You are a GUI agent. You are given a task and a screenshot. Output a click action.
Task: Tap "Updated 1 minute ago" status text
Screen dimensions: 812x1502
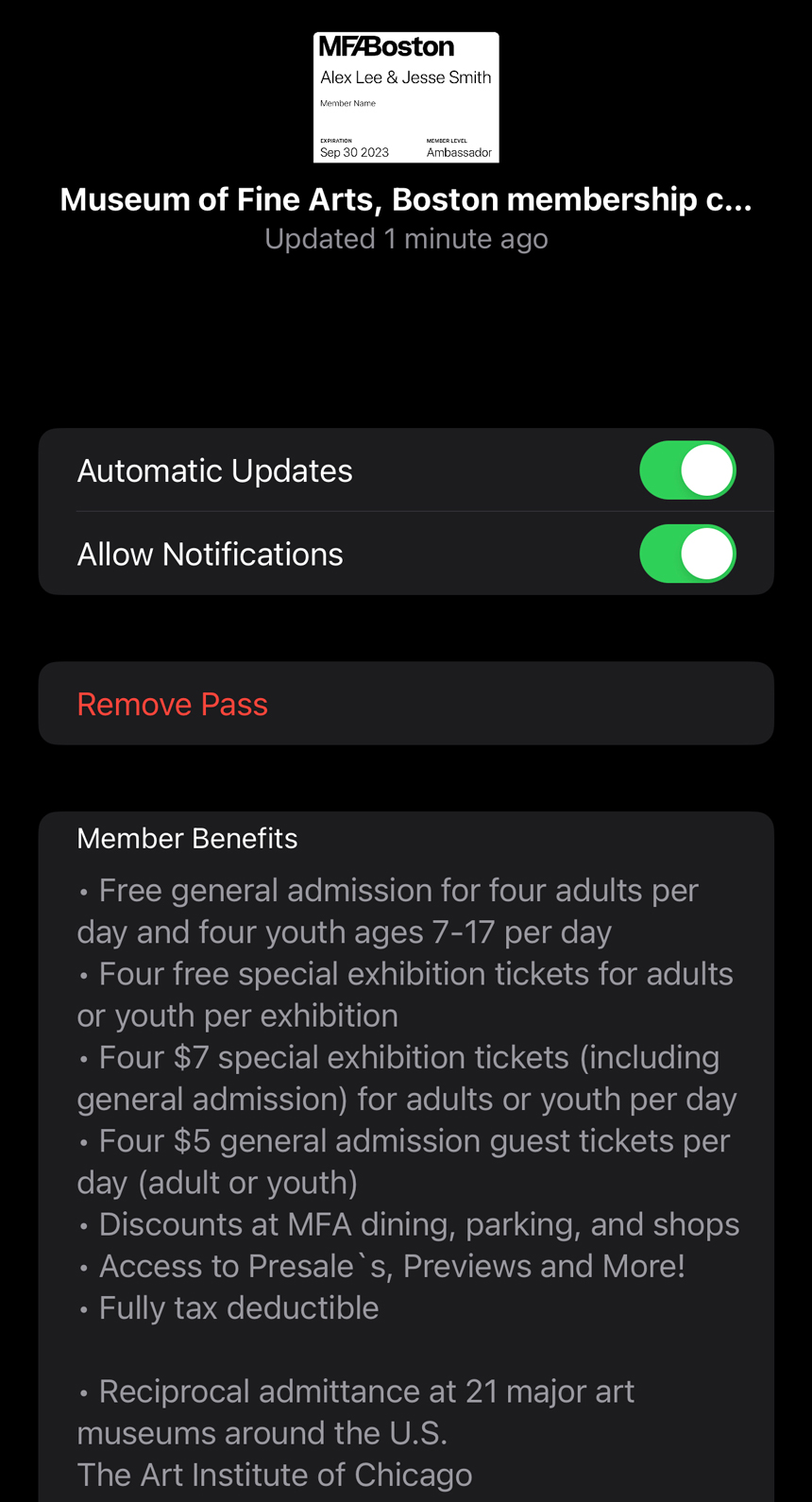(406, 238)
